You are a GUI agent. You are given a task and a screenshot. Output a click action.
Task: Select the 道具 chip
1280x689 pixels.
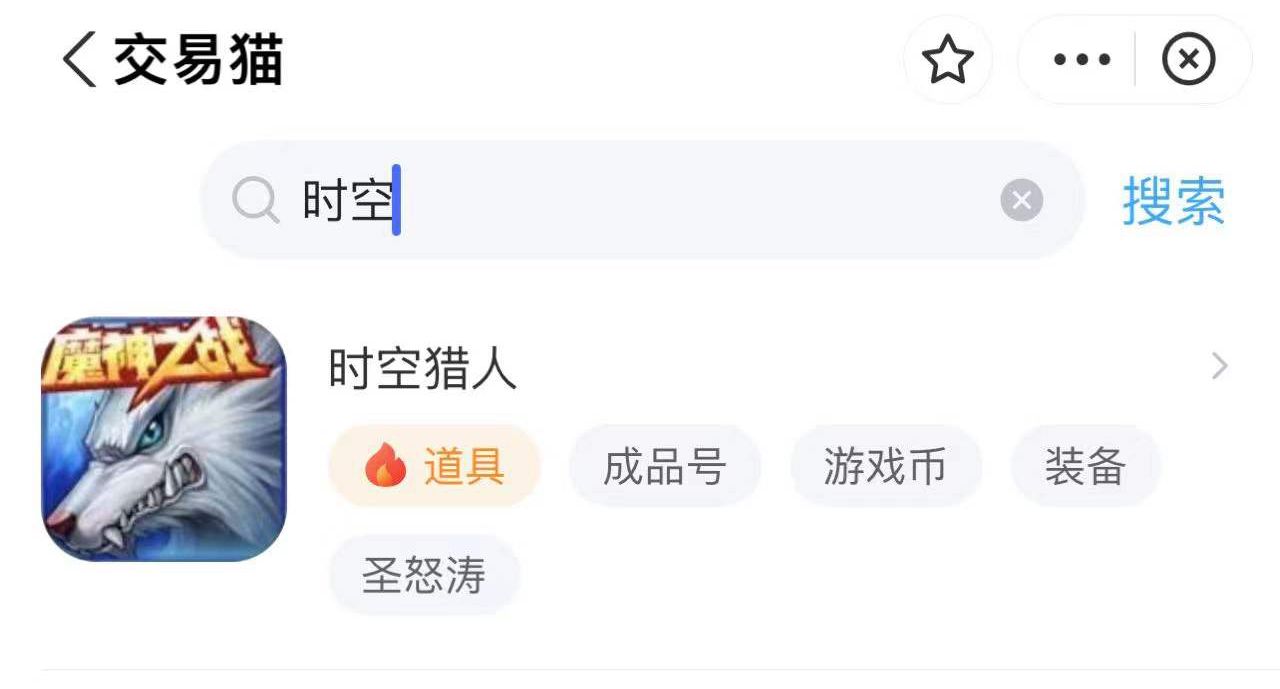click(x=435, y=467)
